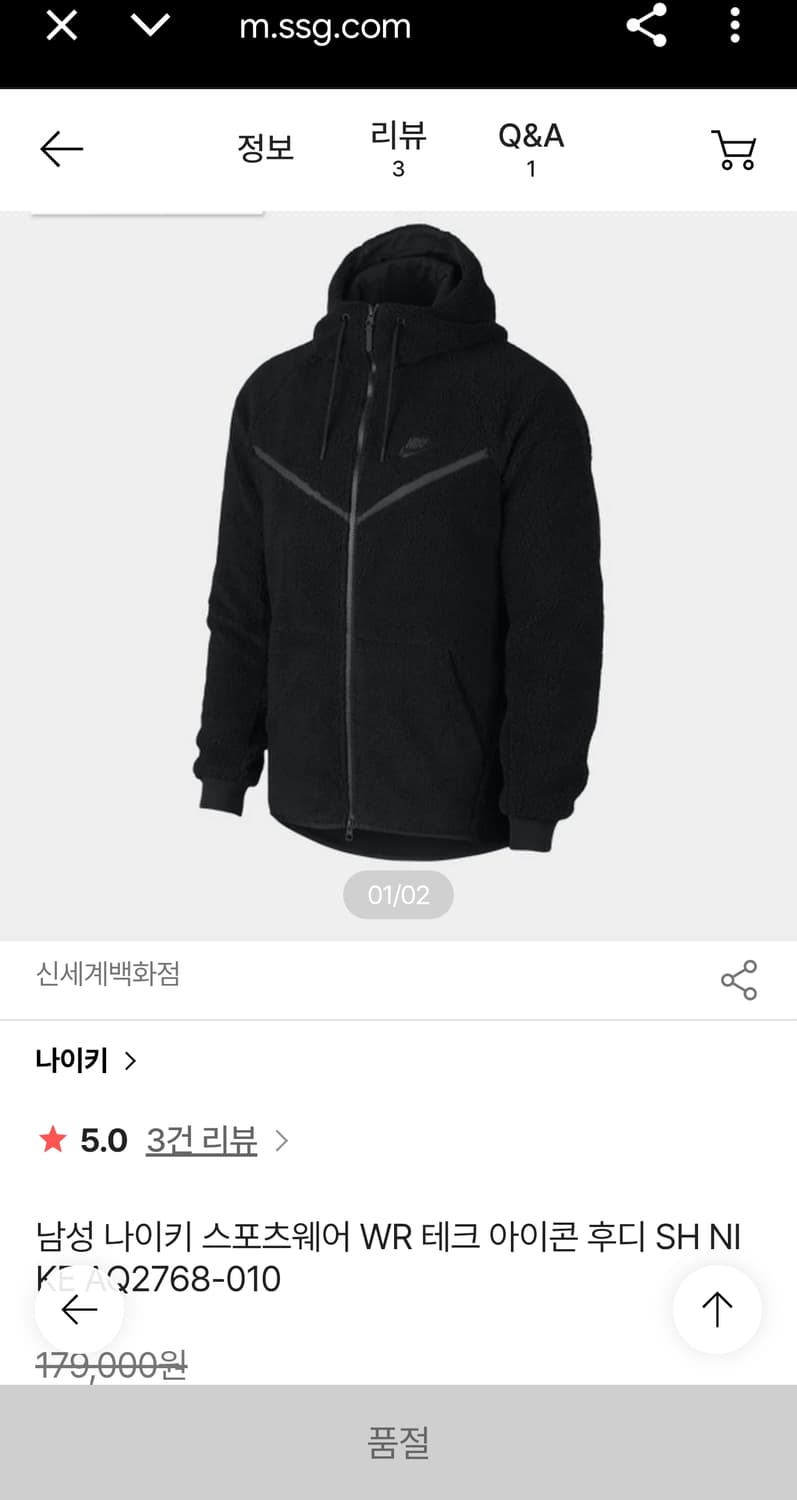Open reviews using the chevron next to 3건 리뷰

click(283, 1139)
